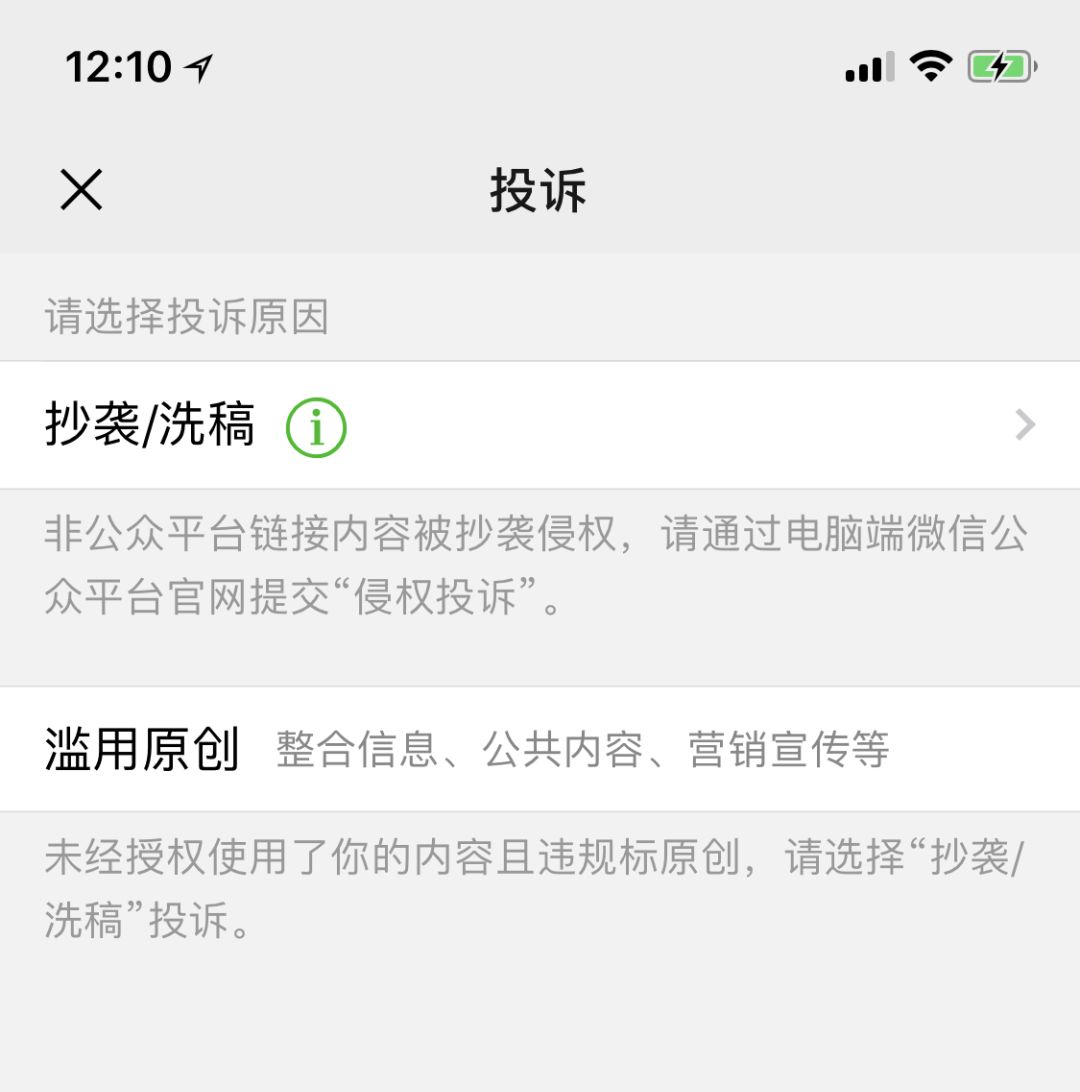Expand the 抄袭/洗稿 complaint category
Screen dimensions: 1080x1092
point(540,425)
